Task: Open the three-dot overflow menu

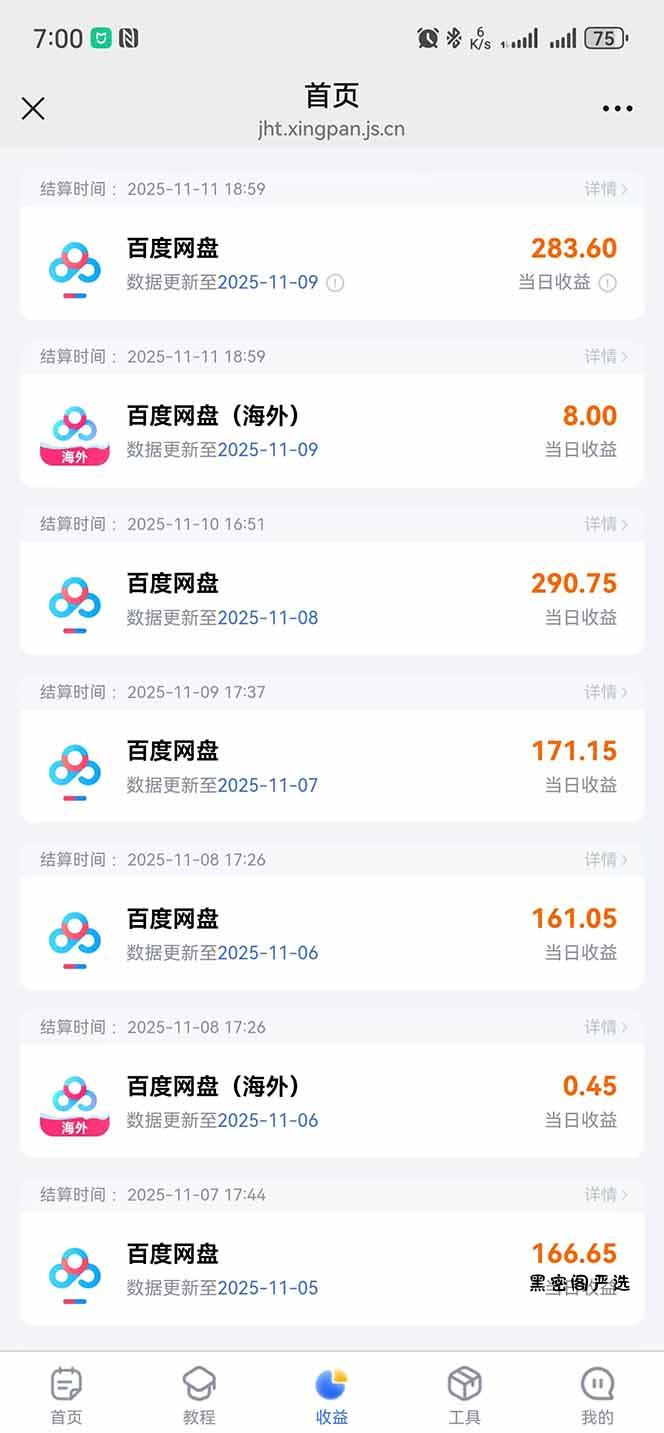Action: [617, 109]
